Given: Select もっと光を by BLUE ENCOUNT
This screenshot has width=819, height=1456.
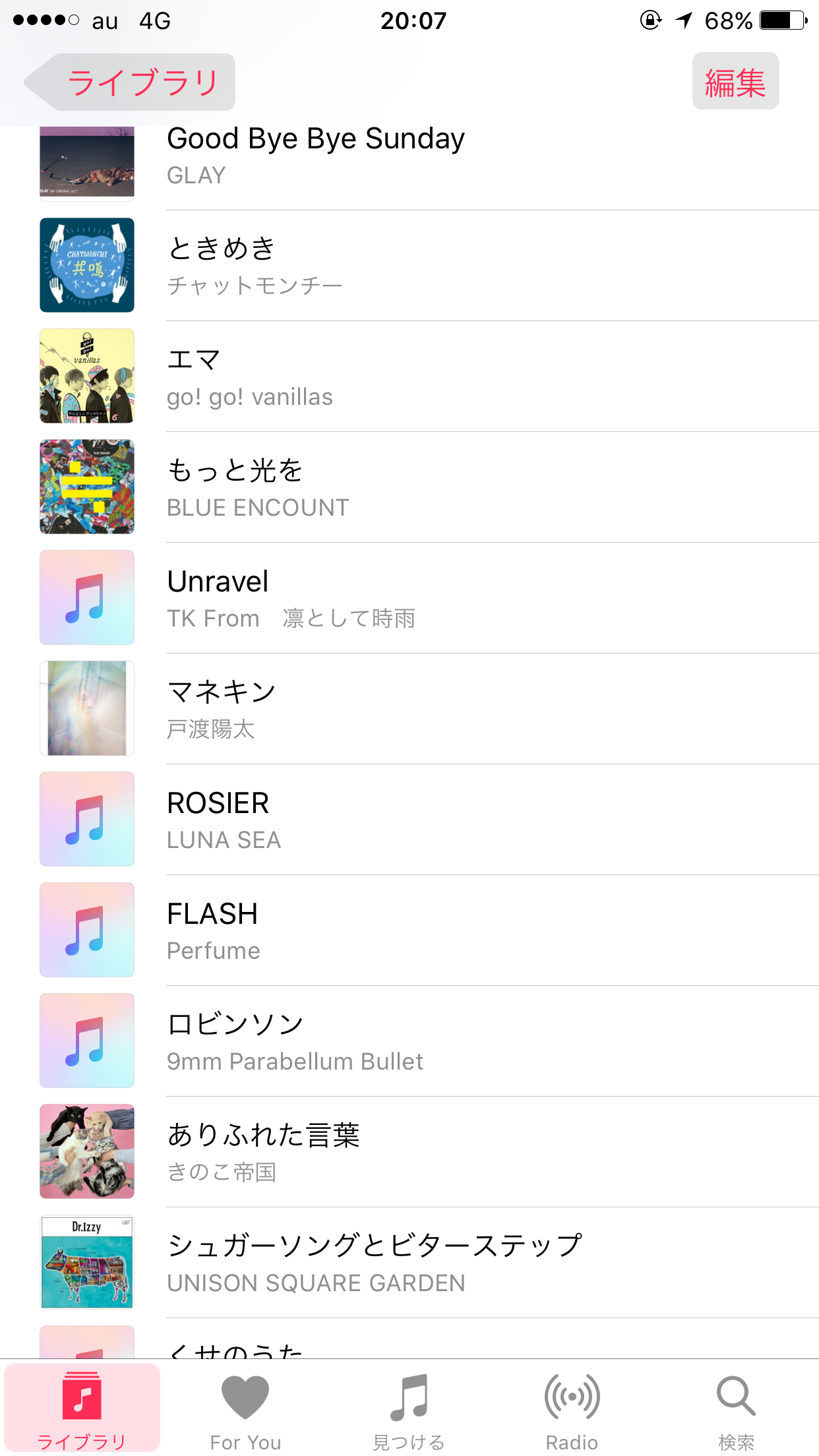Looking at the screenshot, I should pyautogui.click(x=409, y=487).
